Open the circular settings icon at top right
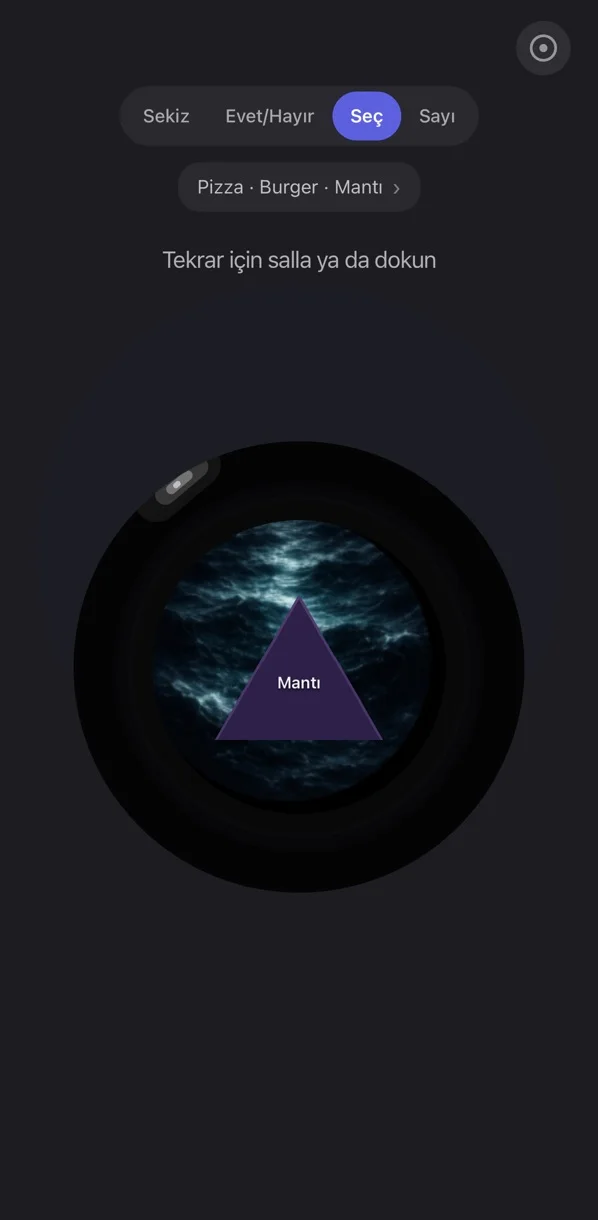Screen dimensions: 598x1220 coord(543,48)
